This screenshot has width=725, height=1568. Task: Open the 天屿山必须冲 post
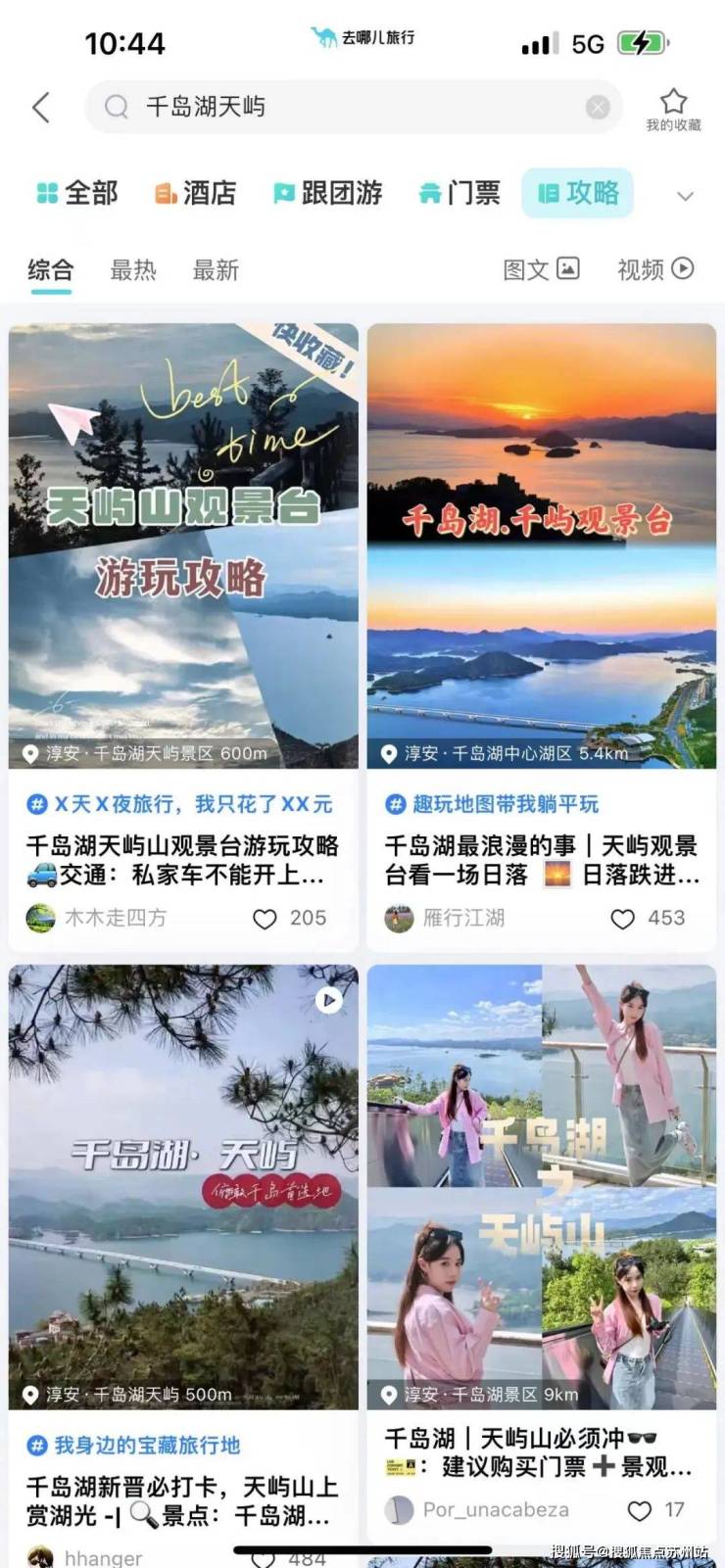click(542, 1186)
